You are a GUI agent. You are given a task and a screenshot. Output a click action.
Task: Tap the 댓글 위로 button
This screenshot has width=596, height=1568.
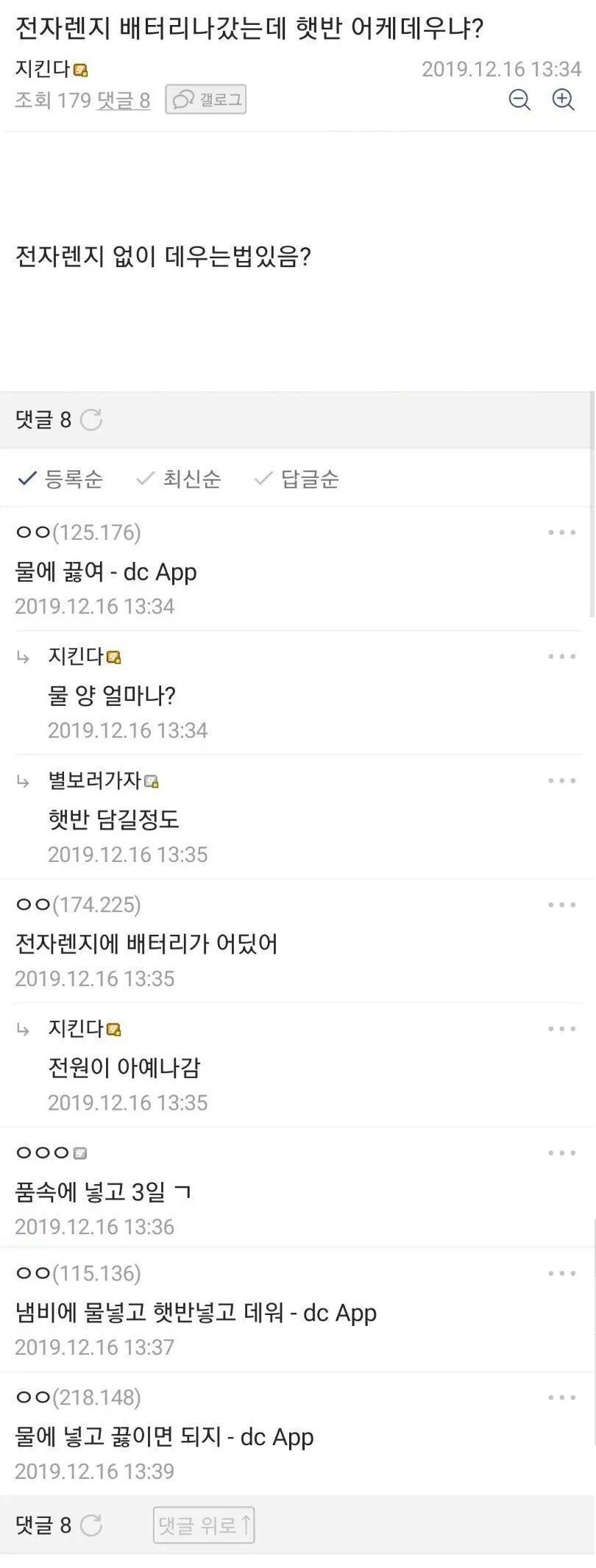[x=204, y=1525]
